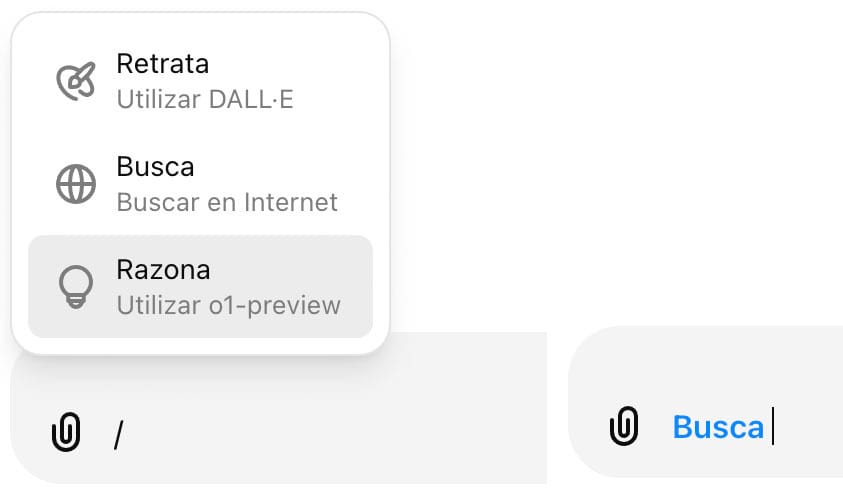
Task: Select the Retrata DALL·E option
Action: pyautogui.click(x=200, y=82)
